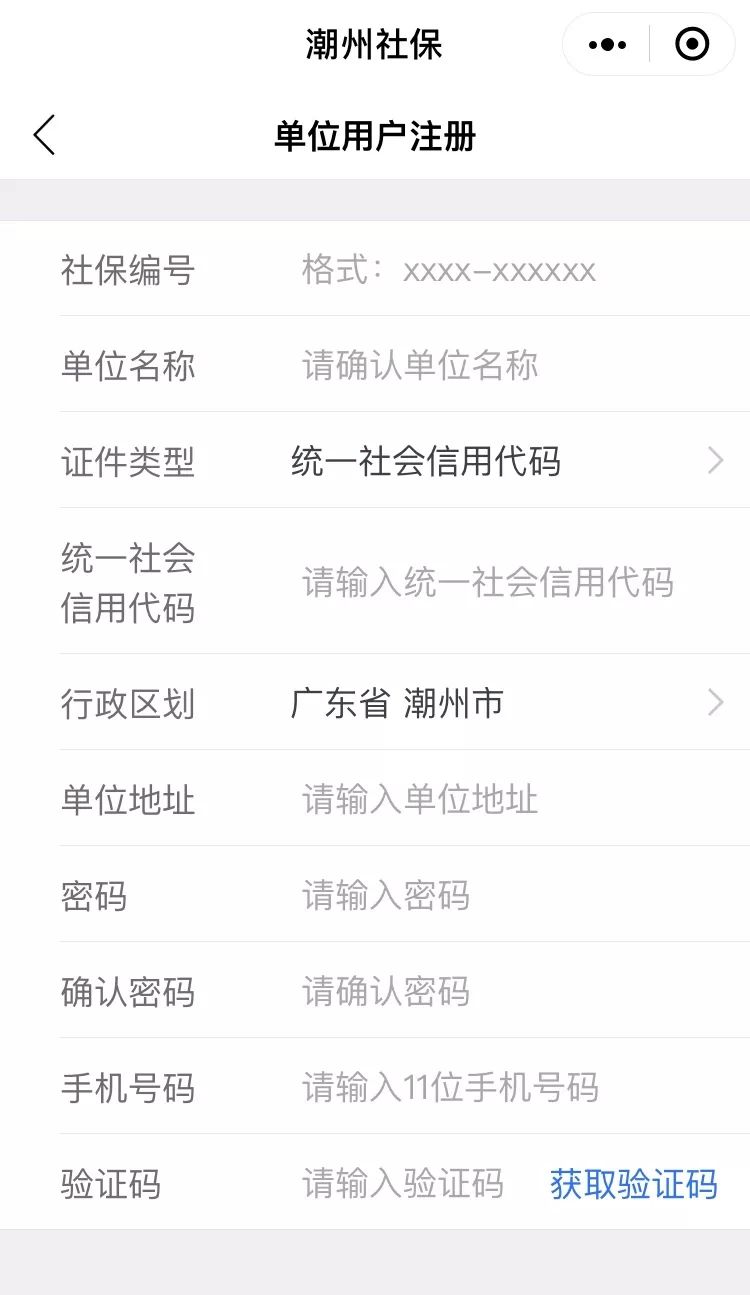Screen dimensions: 750x1295
Task: Close the mini program with the circle icon
Action: pyautogui.click(x=692, y=44)
